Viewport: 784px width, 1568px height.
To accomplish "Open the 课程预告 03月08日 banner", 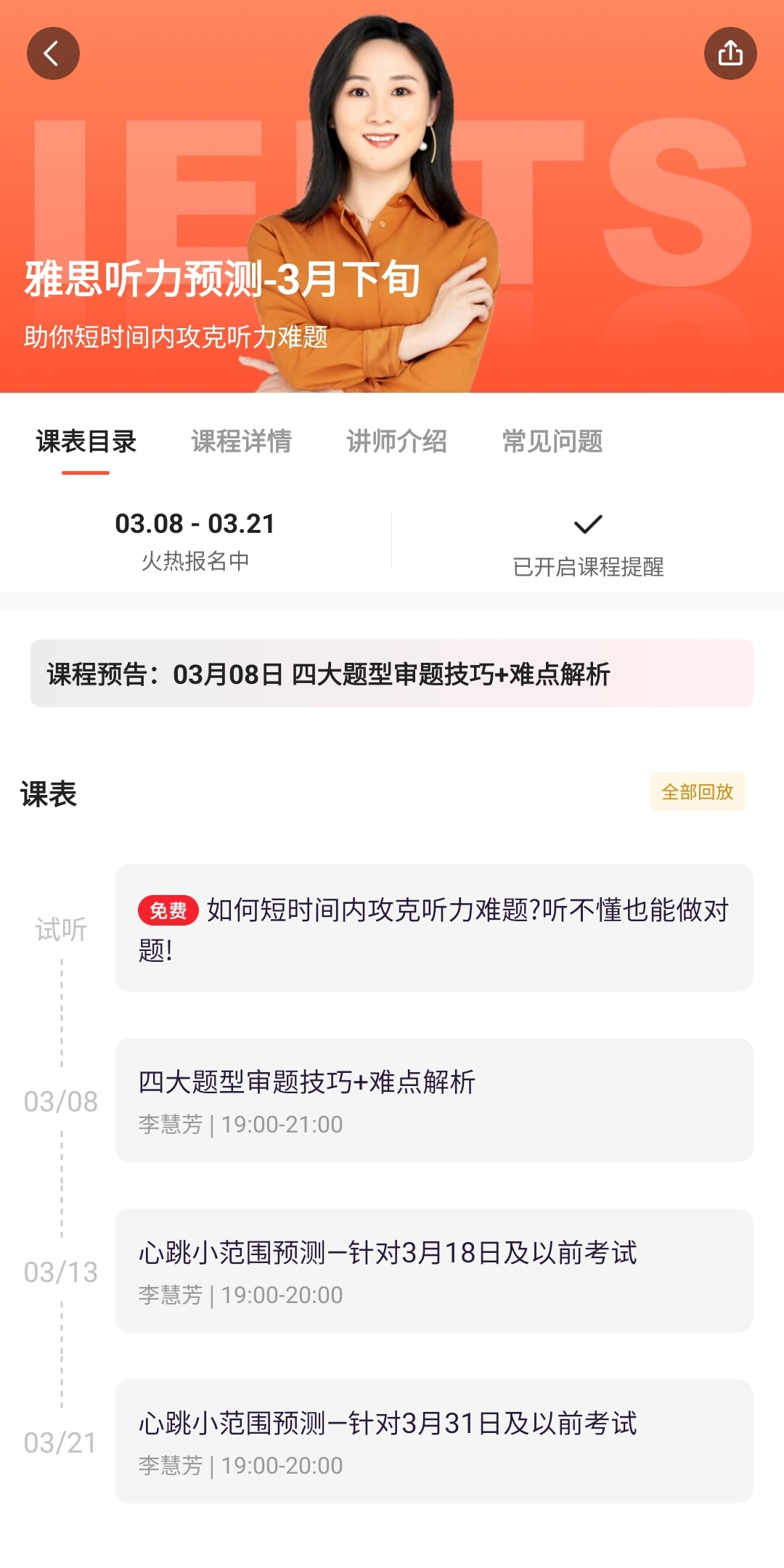I will [392, 674].
